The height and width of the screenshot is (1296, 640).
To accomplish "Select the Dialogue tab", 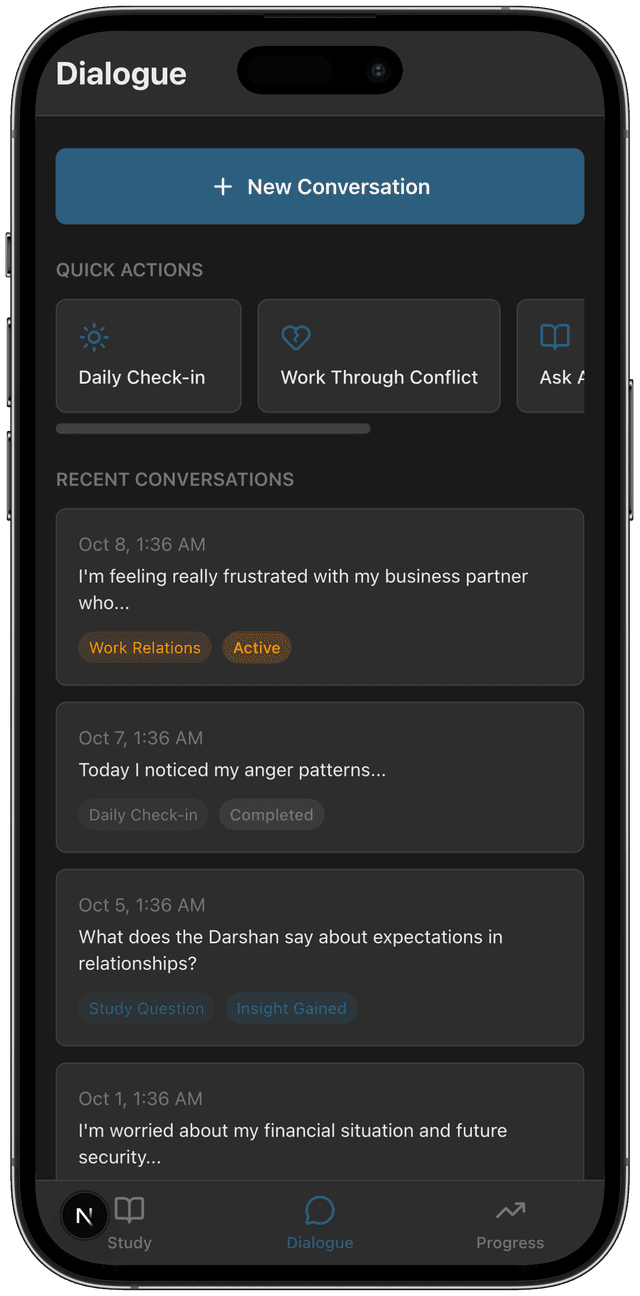I will click(320, 1224).
